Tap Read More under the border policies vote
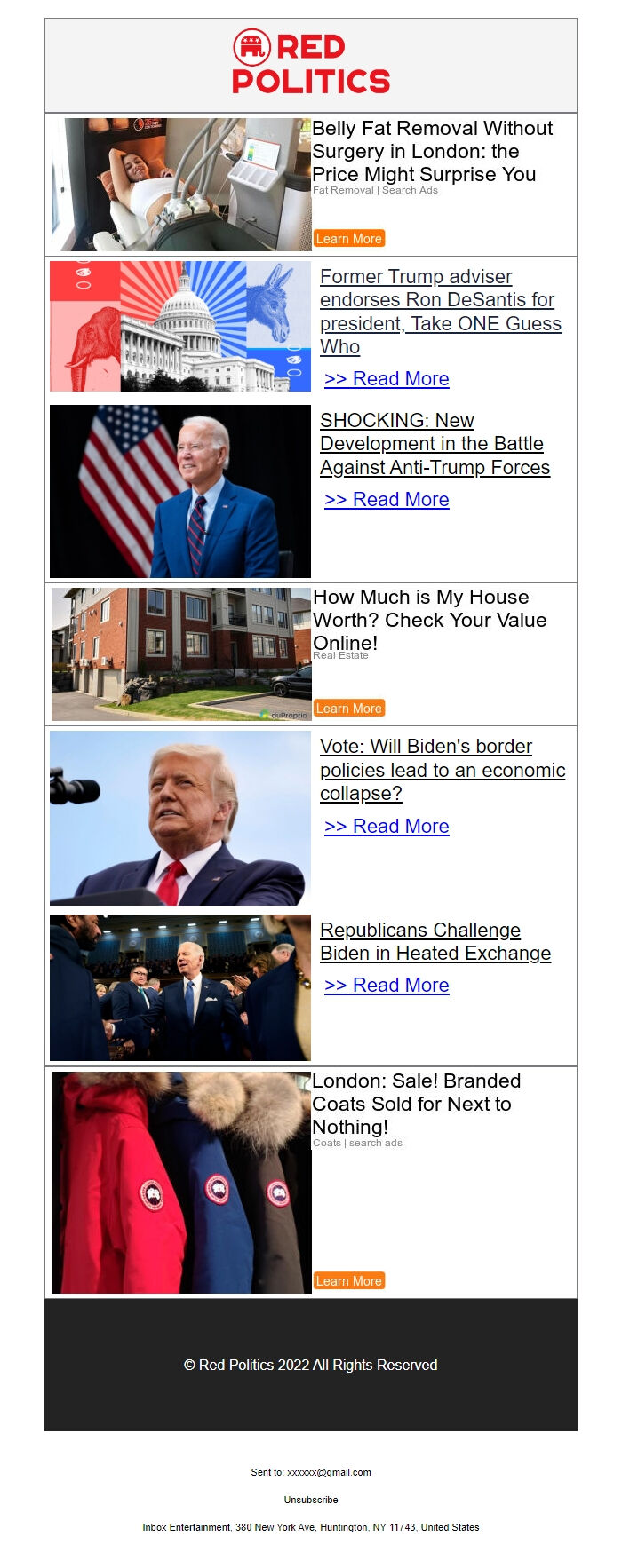 click(x=387, y=827)
